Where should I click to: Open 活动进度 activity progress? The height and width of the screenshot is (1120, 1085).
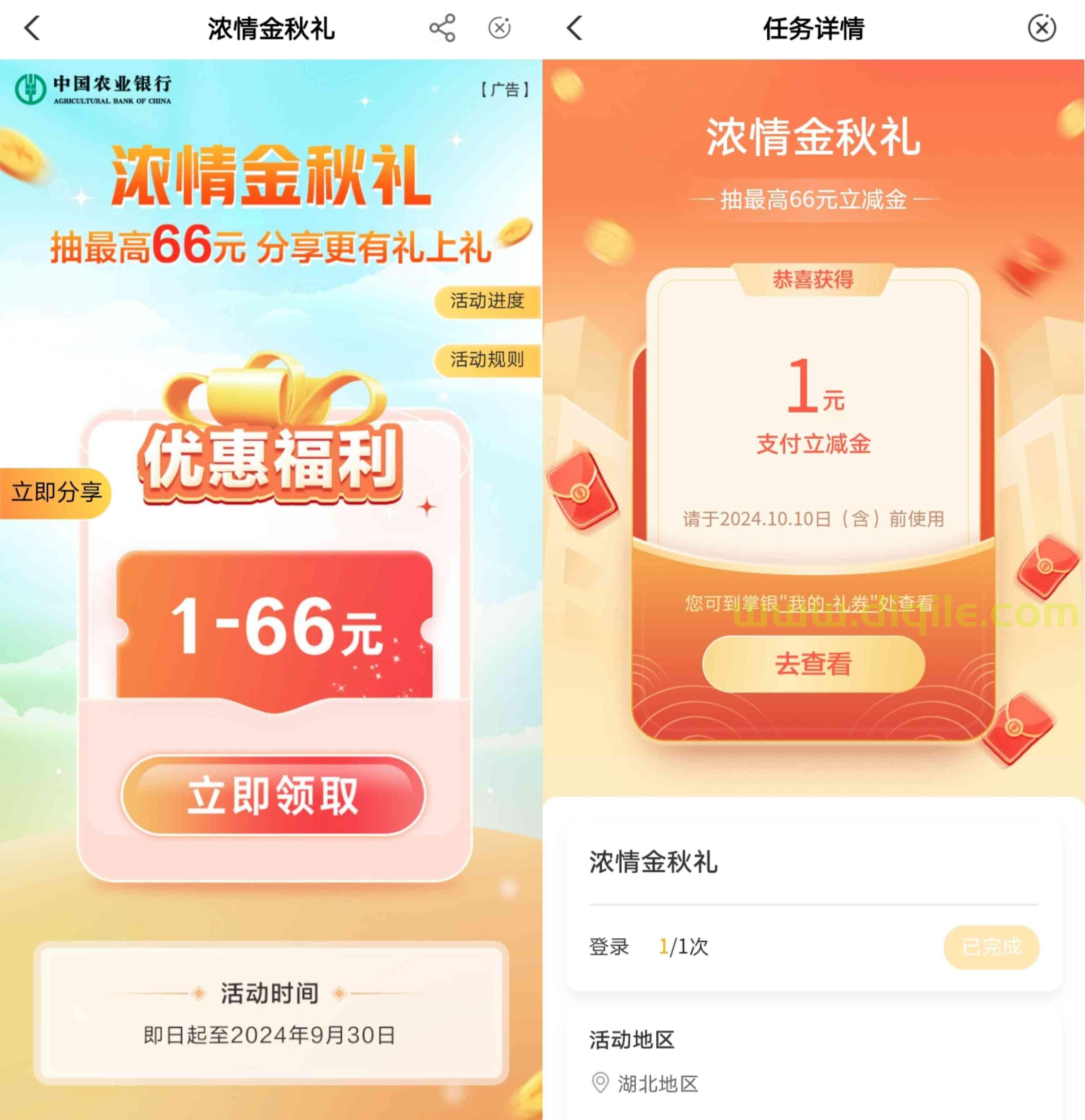pos(487,301)
